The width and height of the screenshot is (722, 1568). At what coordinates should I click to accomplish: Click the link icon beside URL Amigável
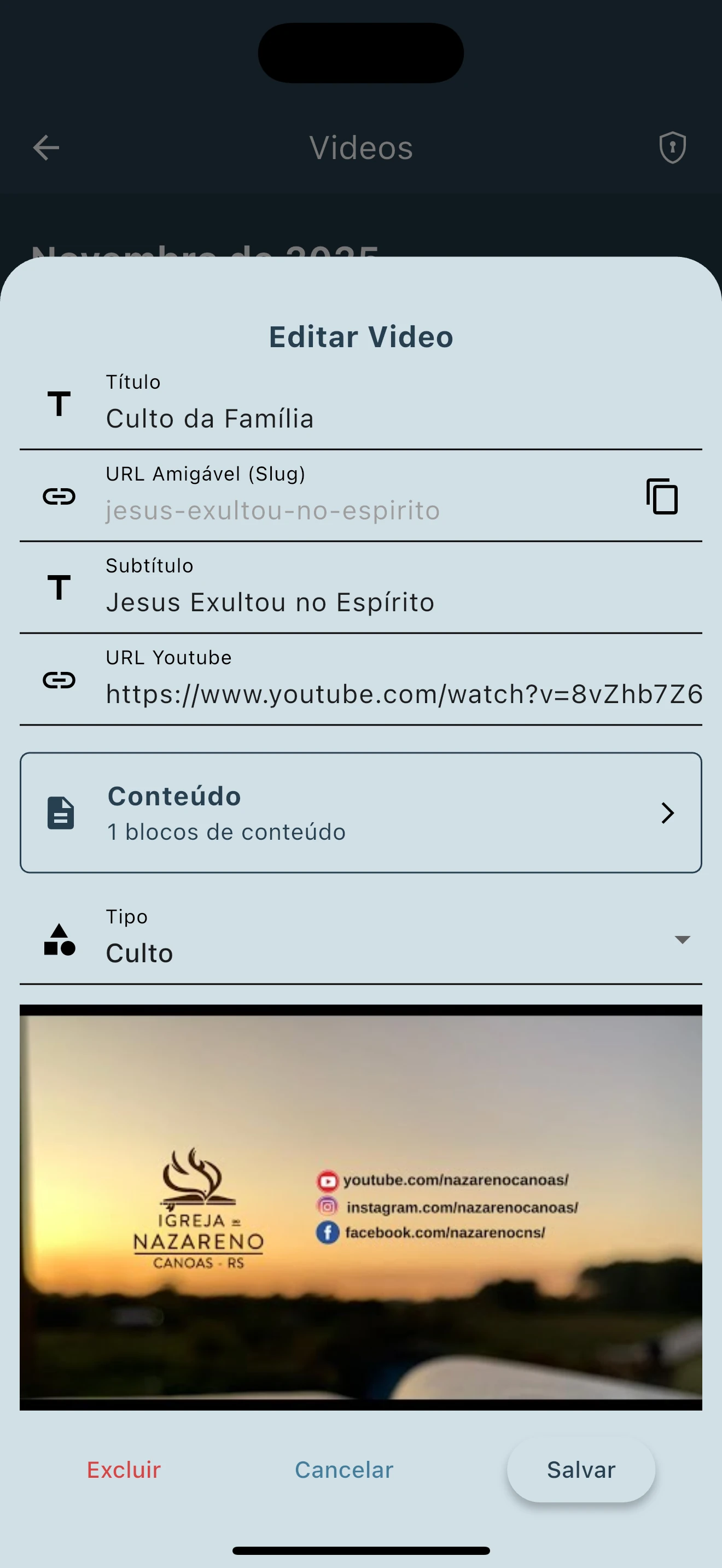coord(59,498)
